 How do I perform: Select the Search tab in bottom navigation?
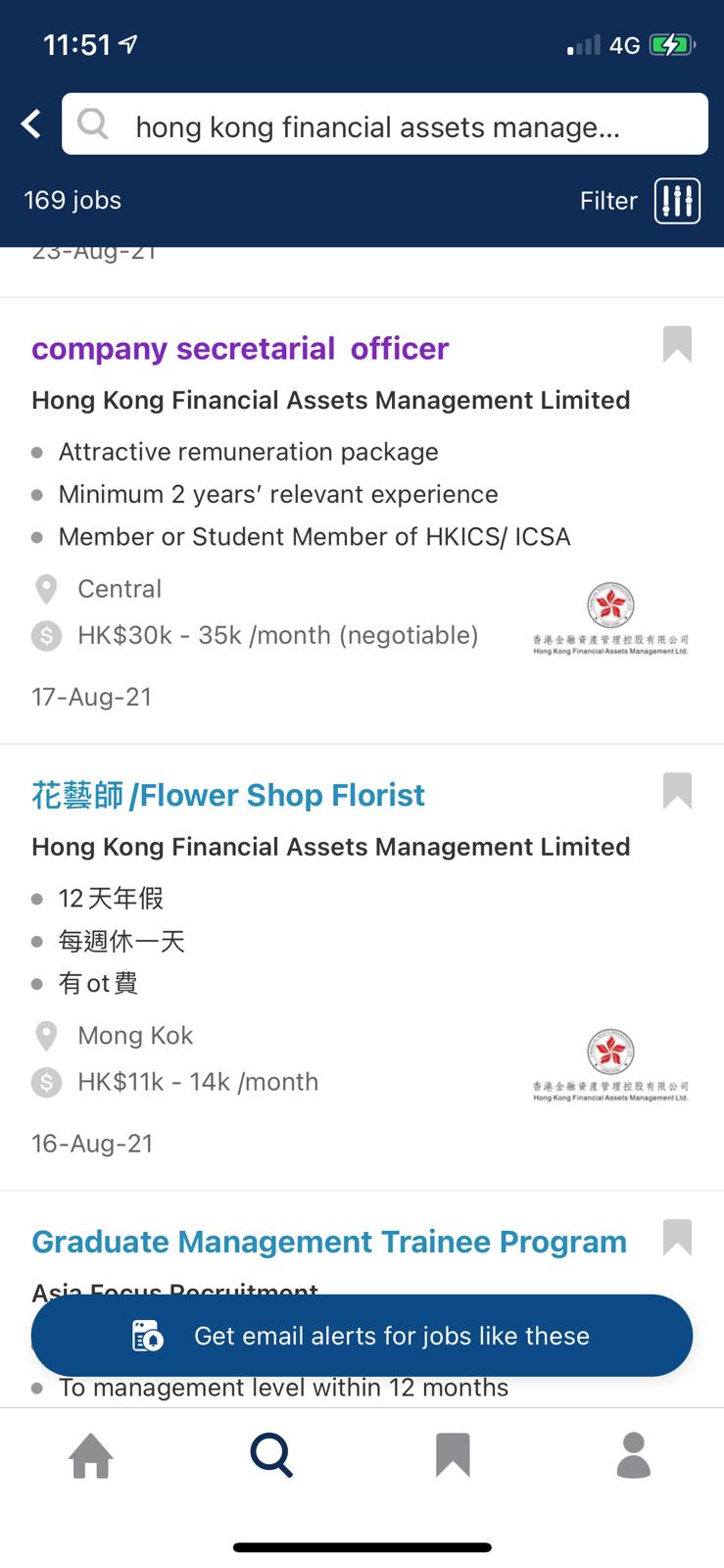(x=271, y=1455)
